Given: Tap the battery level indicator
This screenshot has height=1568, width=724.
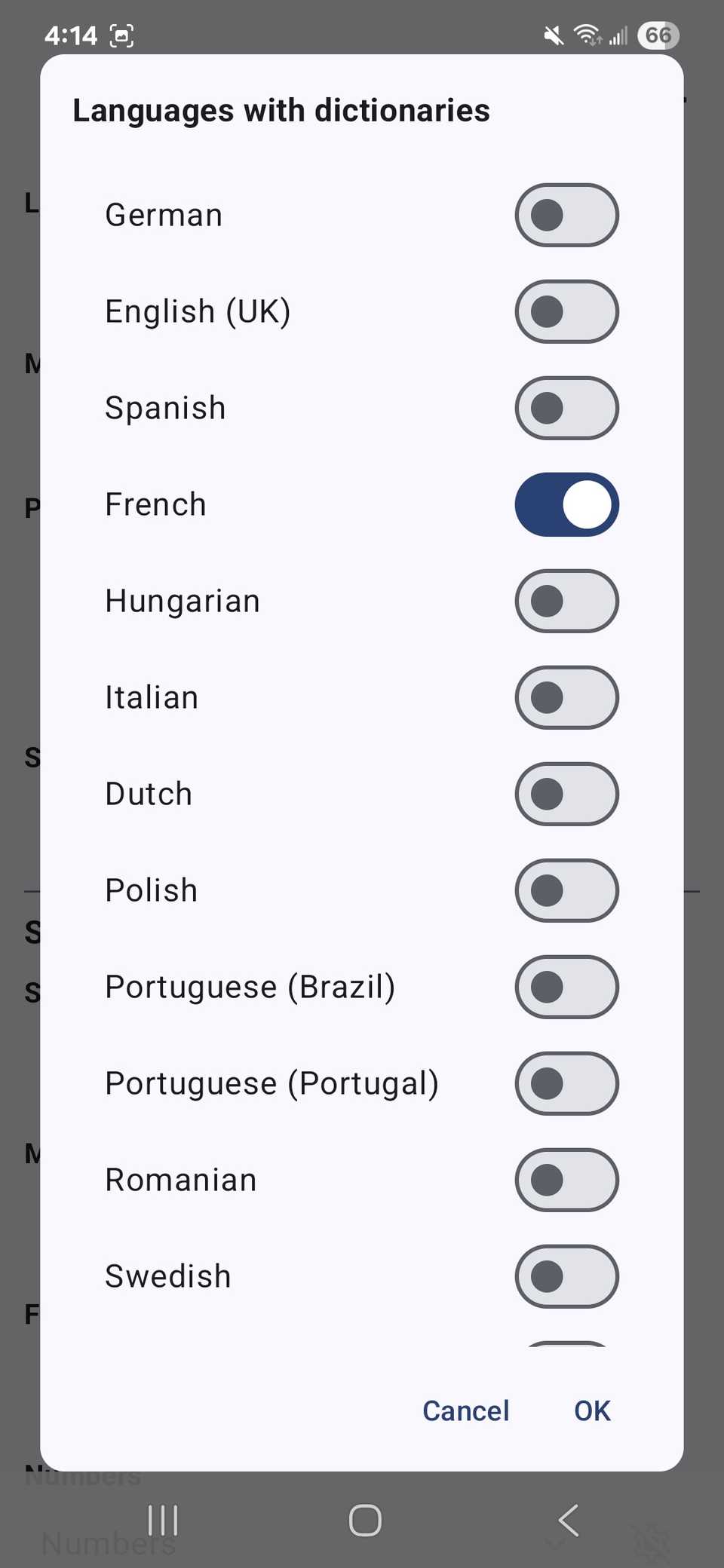Looking at the screenshot, I should click(658, 35).
